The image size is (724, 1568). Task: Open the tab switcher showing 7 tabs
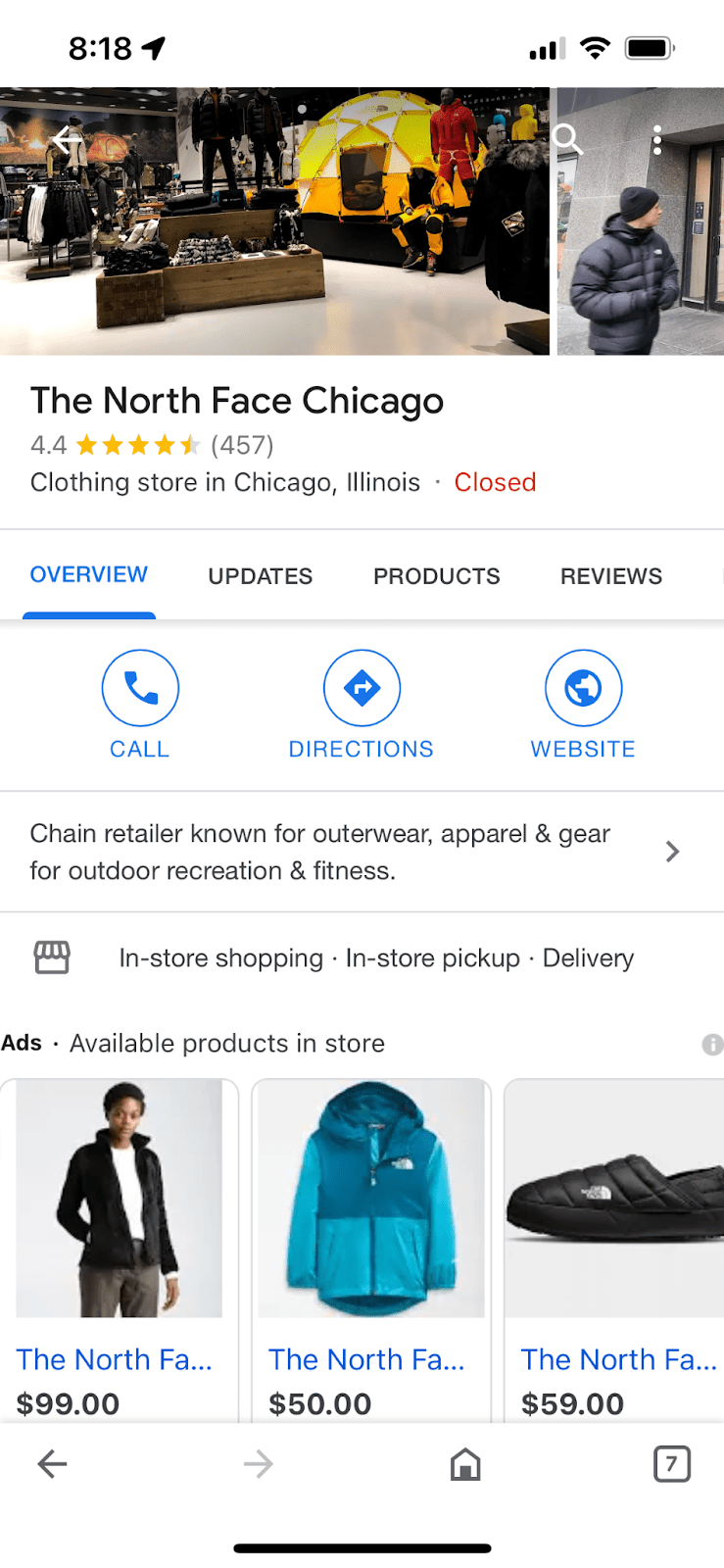click(x=672, y=1463)
